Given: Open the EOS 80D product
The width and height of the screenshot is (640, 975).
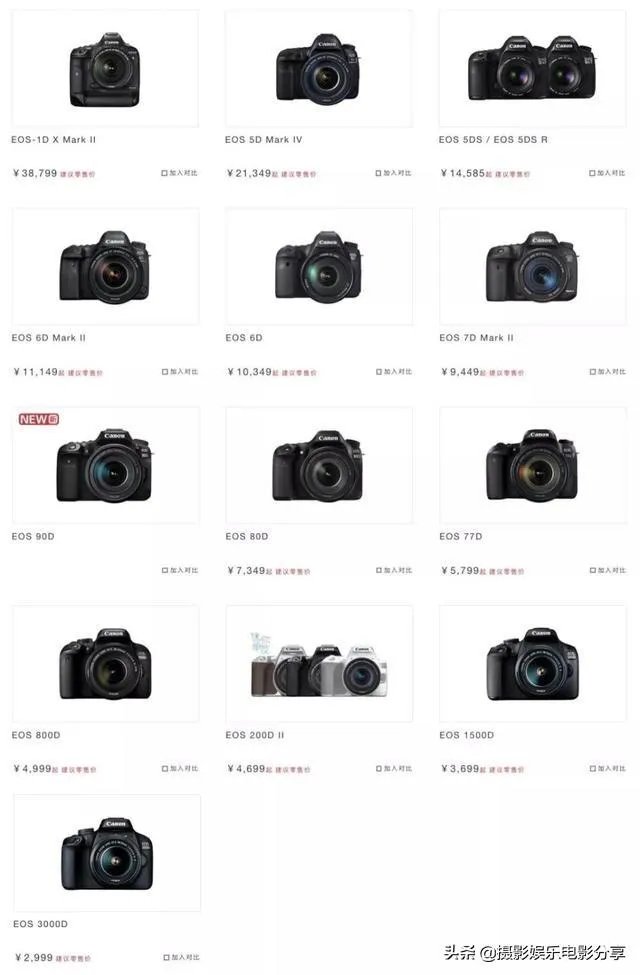Looking at the screenshot, I should 318,464.
